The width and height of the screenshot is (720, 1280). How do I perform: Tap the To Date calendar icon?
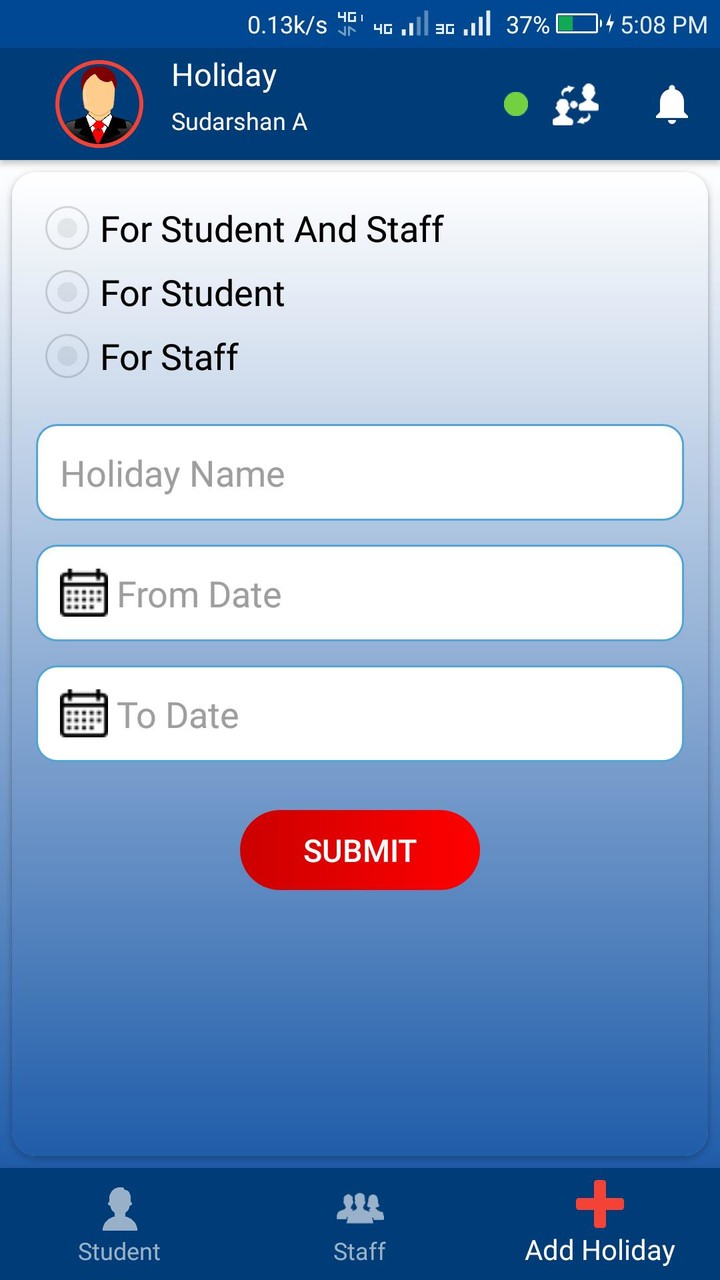pos(84,713)
